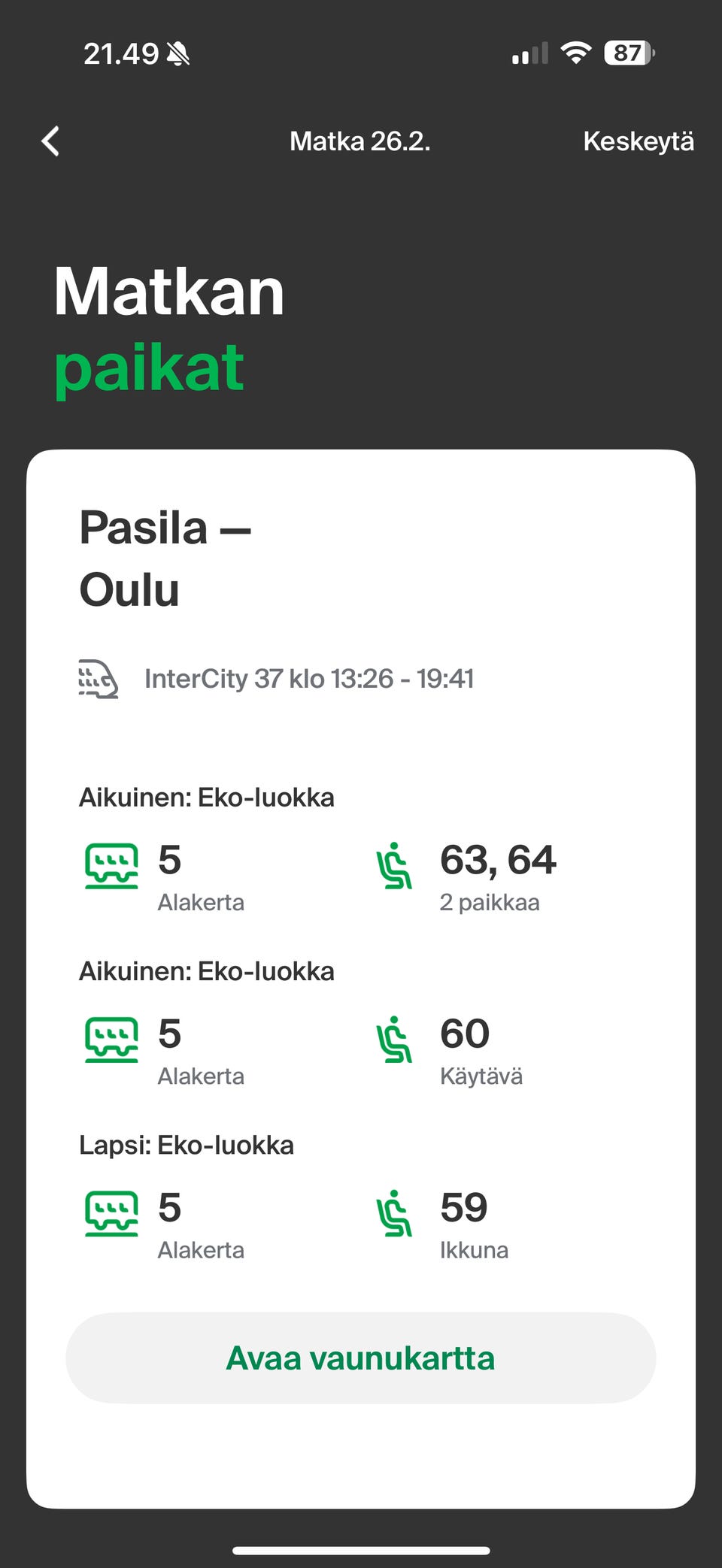
Task: Expand the Lapsi: Eko-luokka section
Action: click(187, 1145)
